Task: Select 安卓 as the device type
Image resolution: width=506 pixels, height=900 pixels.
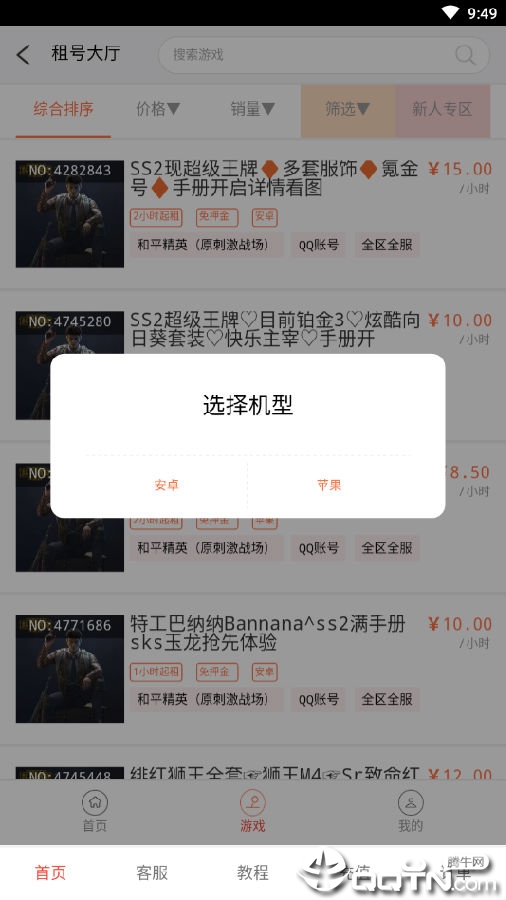Action: (166, 485)
